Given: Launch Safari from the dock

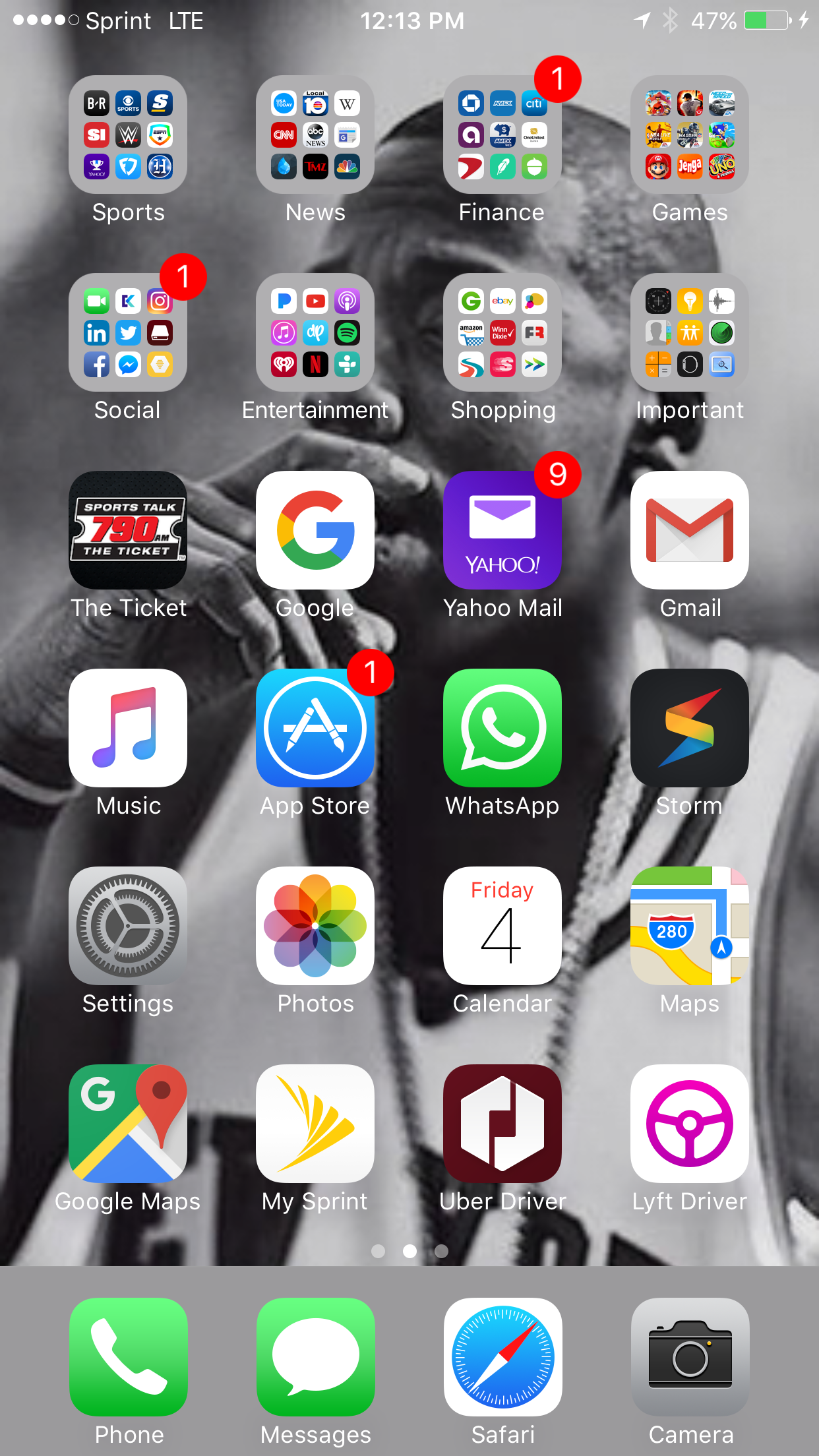Looking at the screenshot, I should 503,1357.
